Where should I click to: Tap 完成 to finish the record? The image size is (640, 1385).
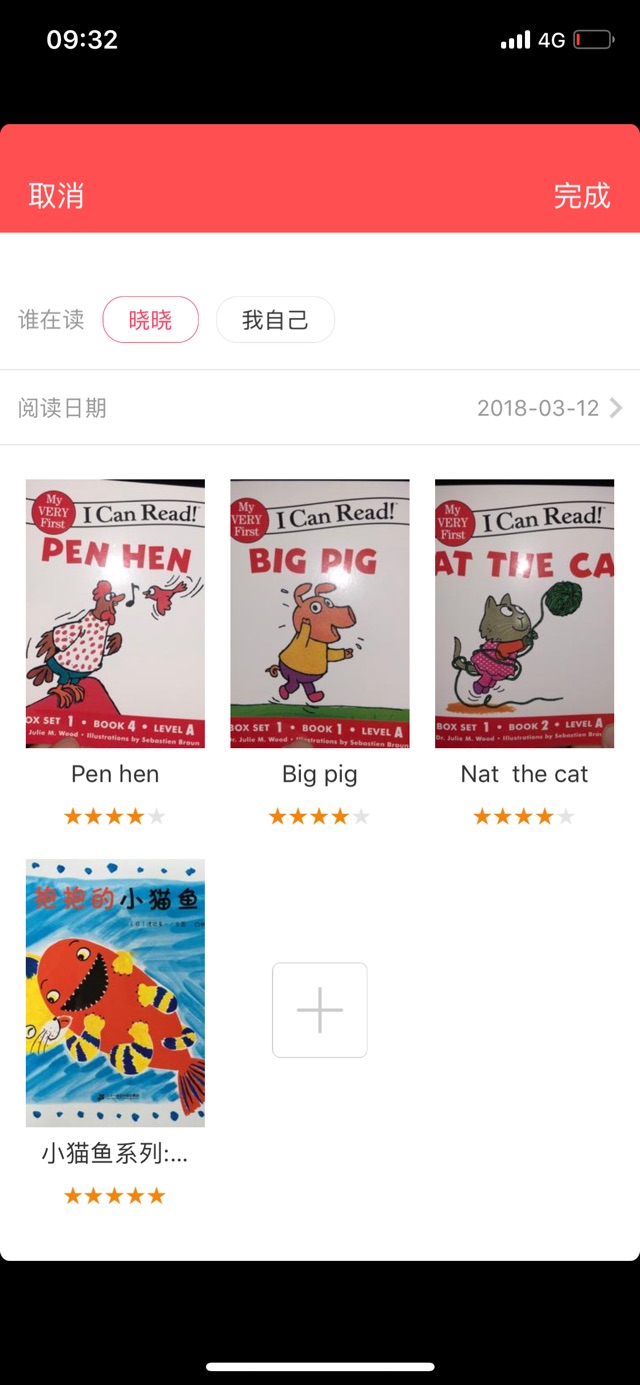[581, 196]
